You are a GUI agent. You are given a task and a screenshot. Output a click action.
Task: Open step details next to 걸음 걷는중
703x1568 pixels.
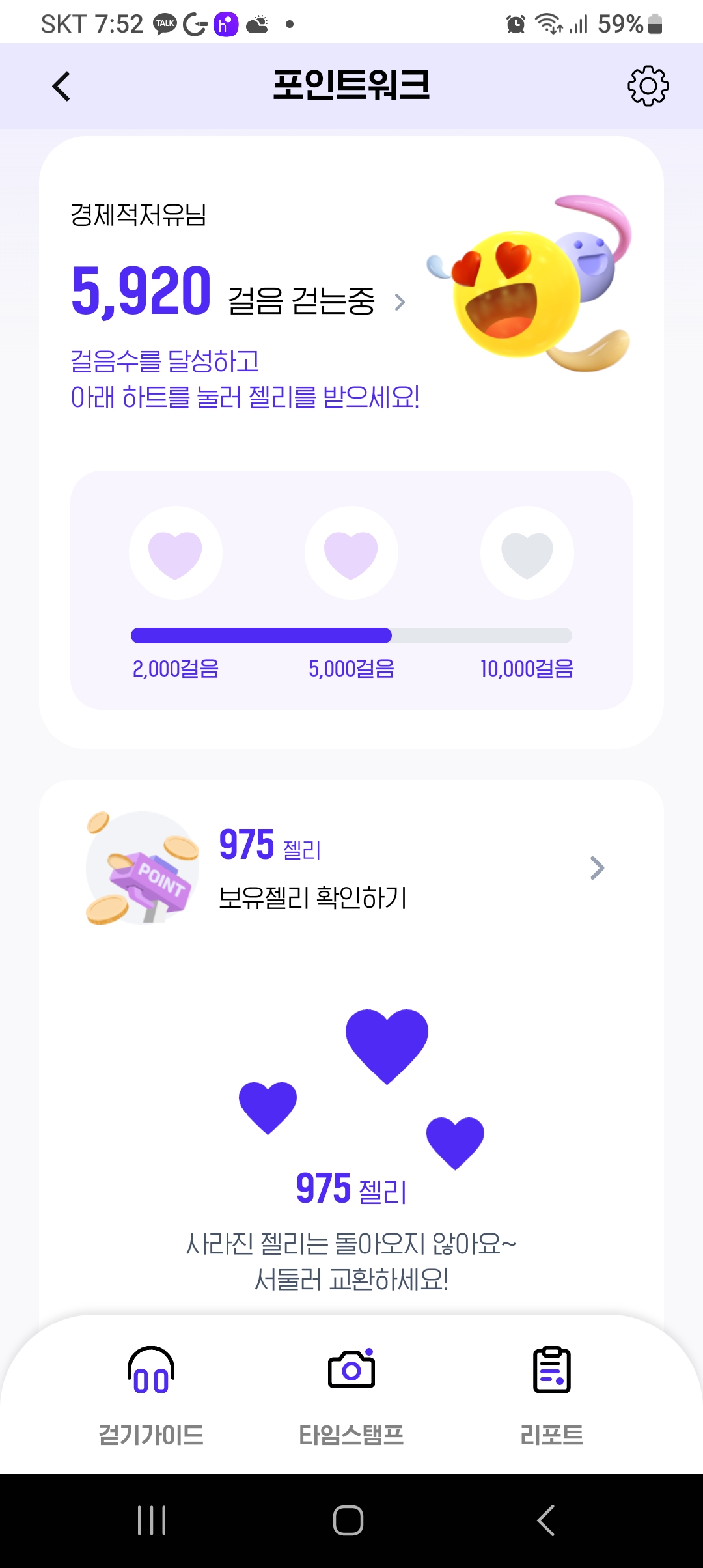point(400,302)
